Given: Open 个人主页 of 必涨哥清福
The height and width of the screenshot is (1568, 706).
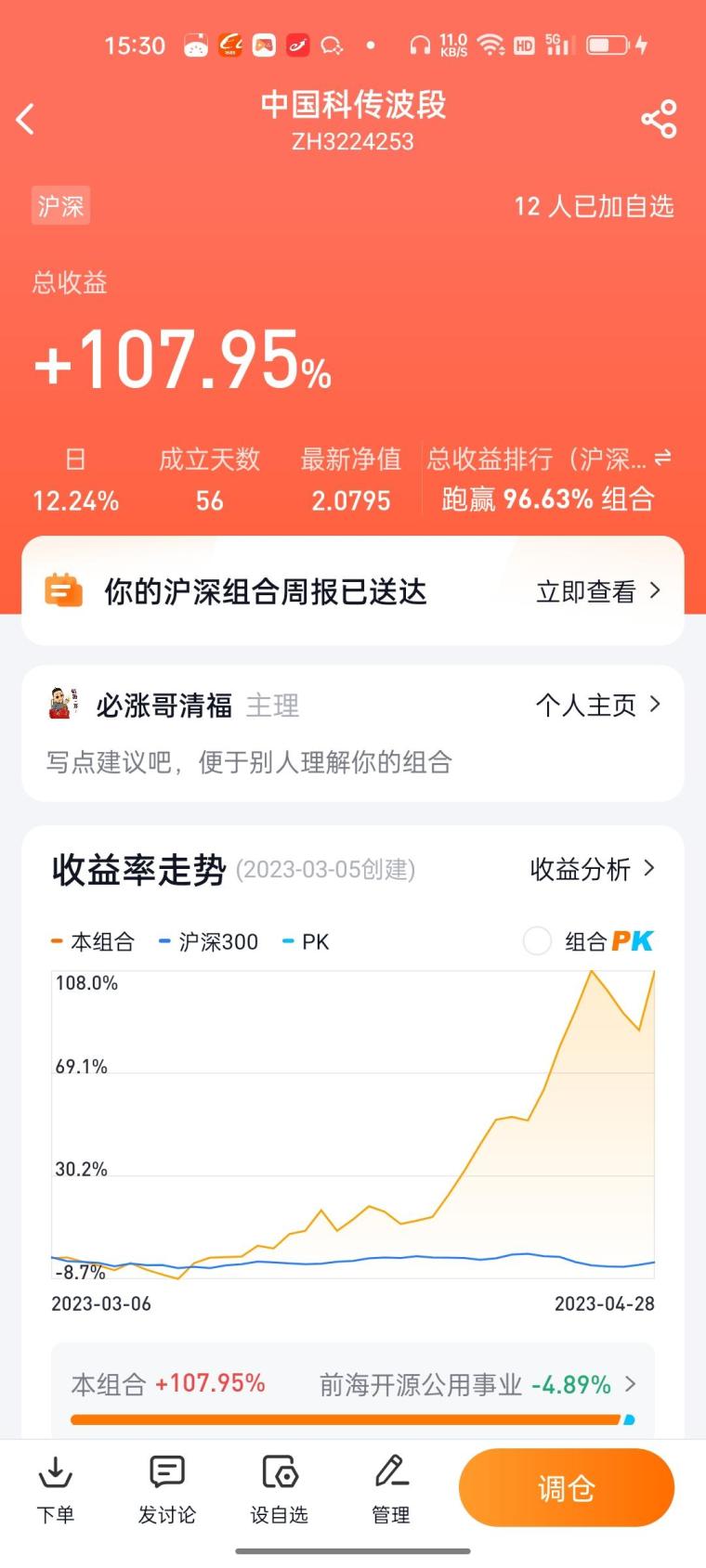Looking at the screenshot, I should 598,706.
